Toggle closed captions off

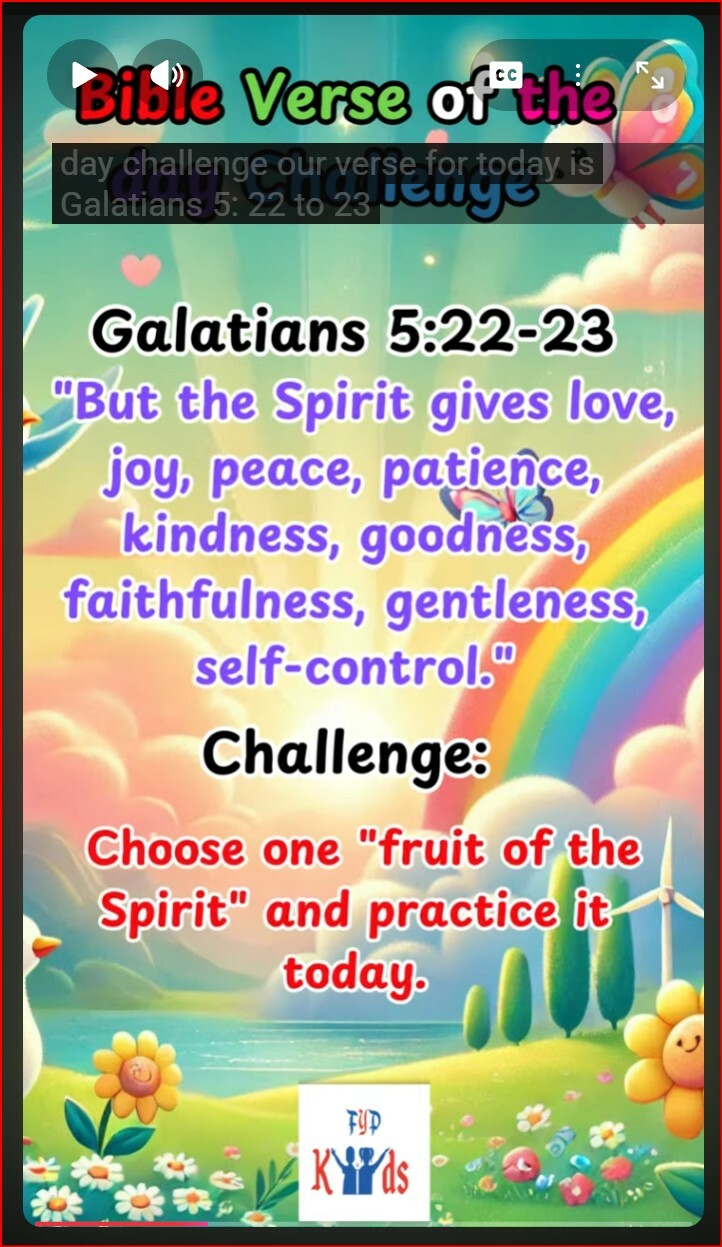[505, 74]
